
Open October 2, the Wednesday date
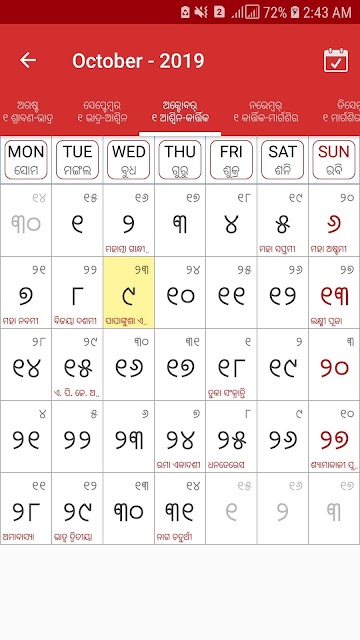129,220
